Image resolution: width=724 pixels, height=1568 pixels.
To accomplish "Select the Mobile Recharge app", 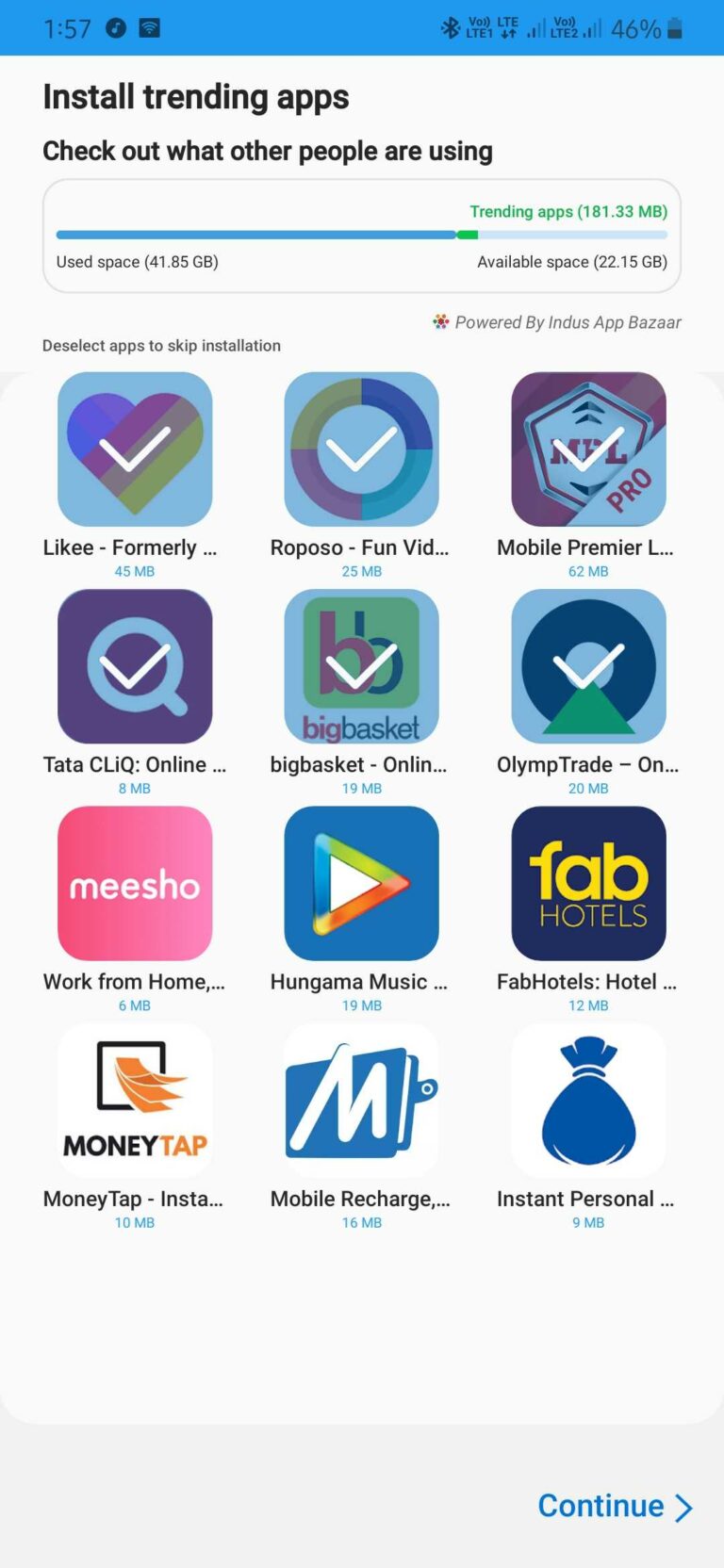I will [x=361, y=1100].
